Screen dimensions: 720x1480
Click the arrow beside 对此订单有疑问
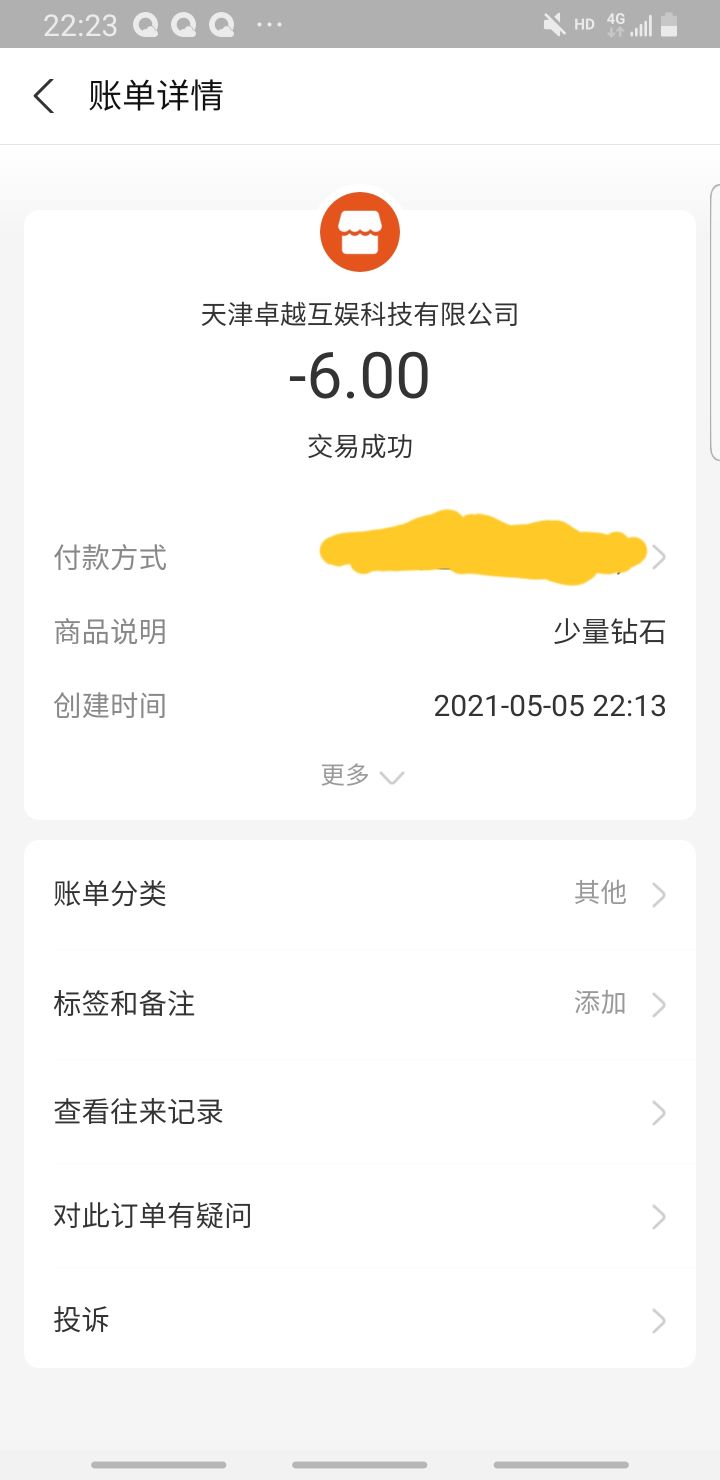coord(658,1216)
